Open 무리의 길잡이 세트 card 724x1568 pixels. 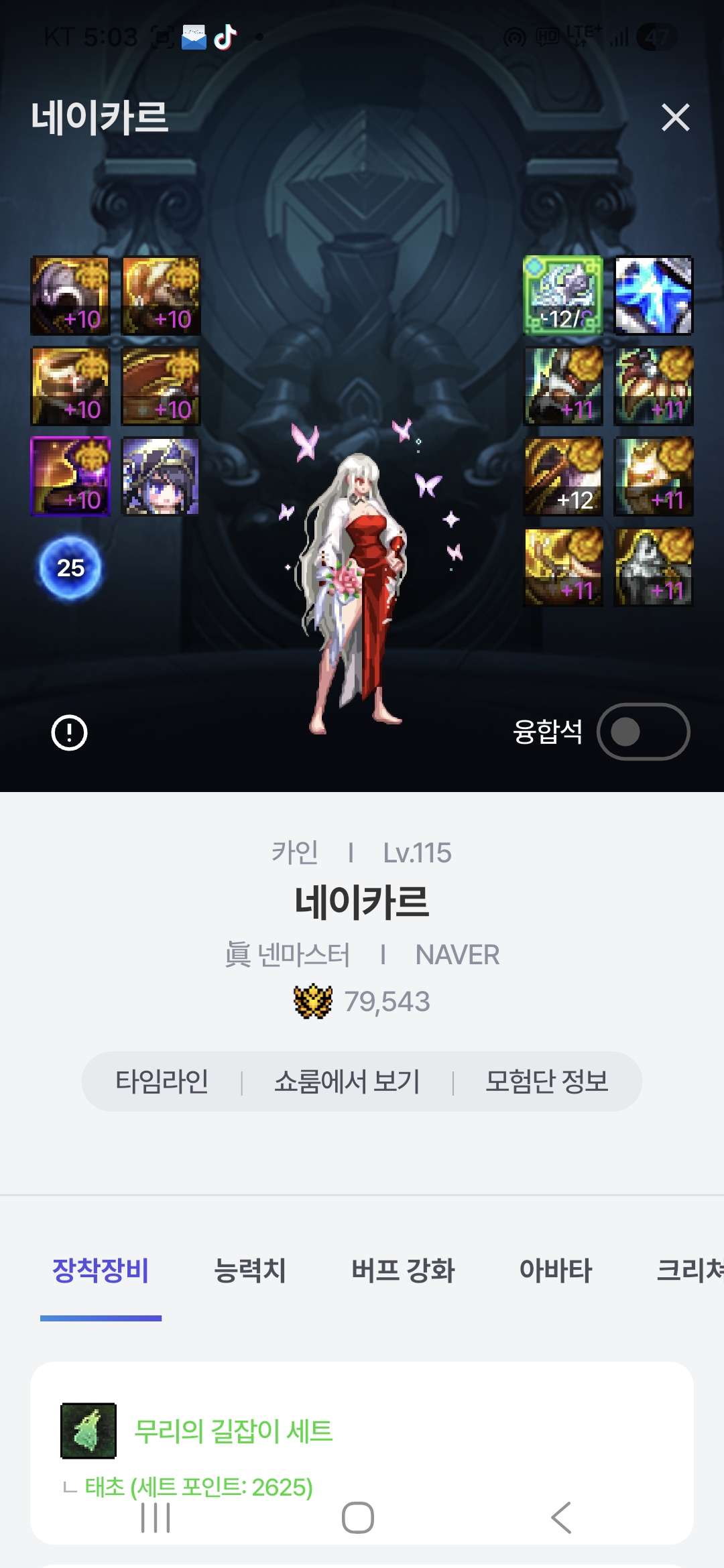click(233, 1431)
